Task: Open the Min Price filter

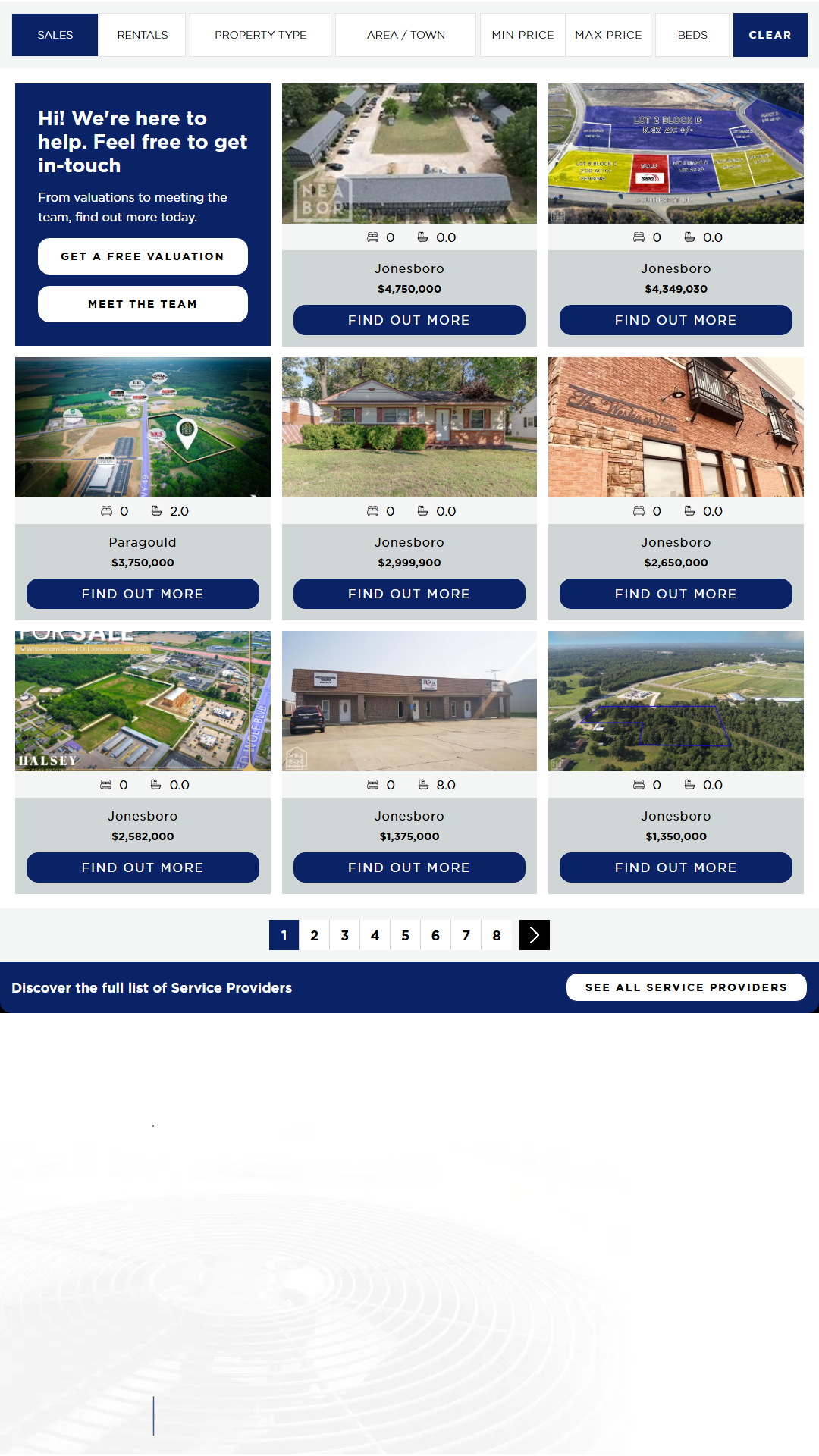Action: click(522, 35)
